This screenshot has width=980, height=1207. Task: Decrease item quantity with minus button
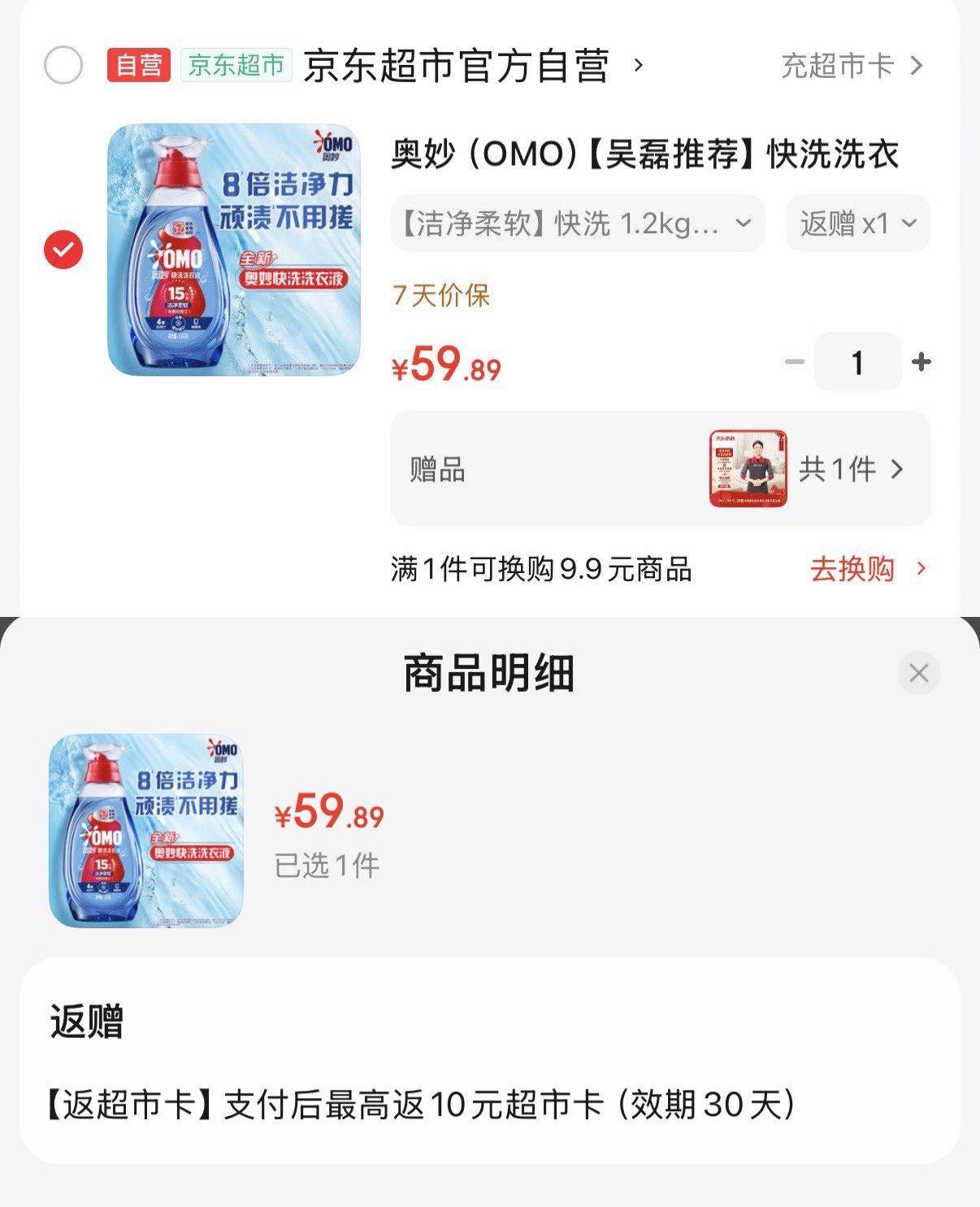click(794, 363)
